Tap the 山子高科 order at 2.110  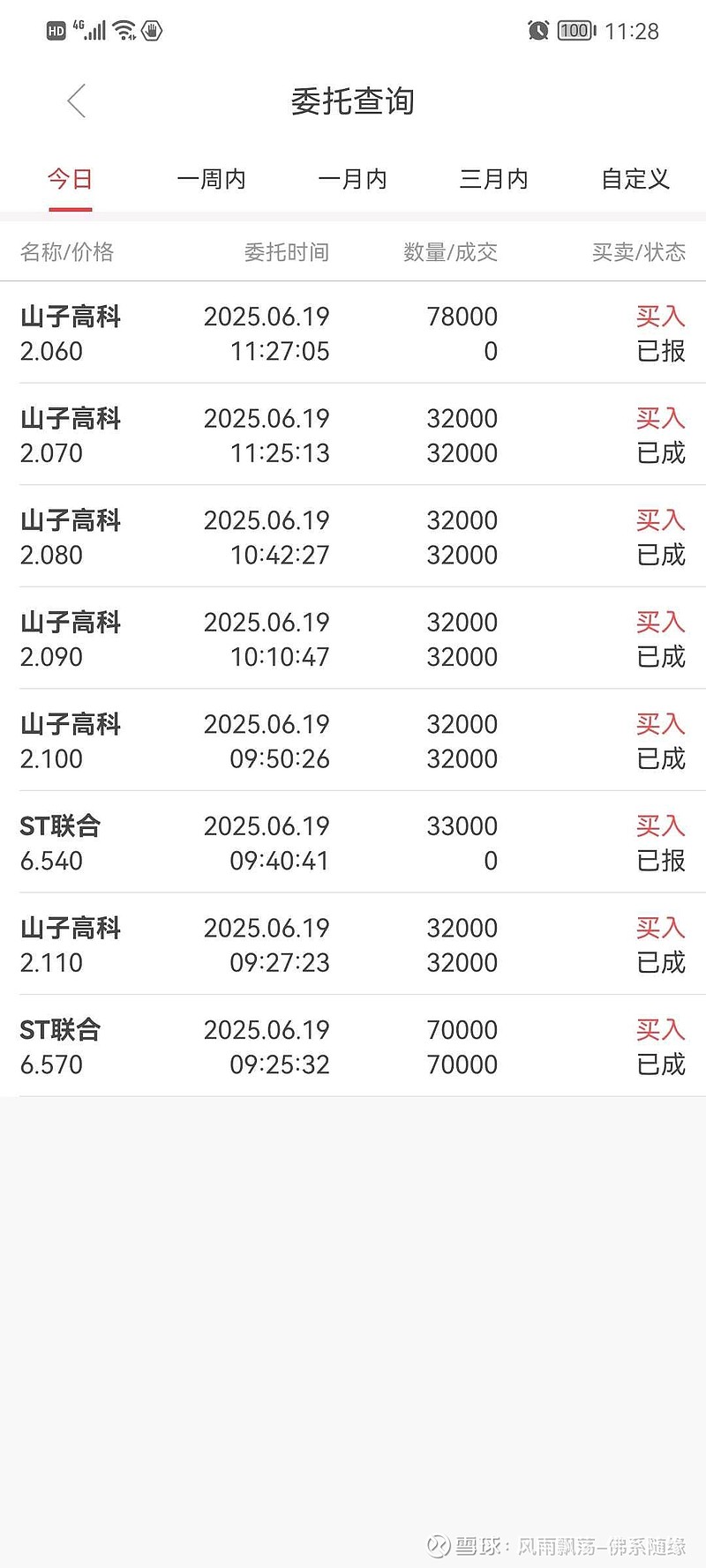point(353,944)
